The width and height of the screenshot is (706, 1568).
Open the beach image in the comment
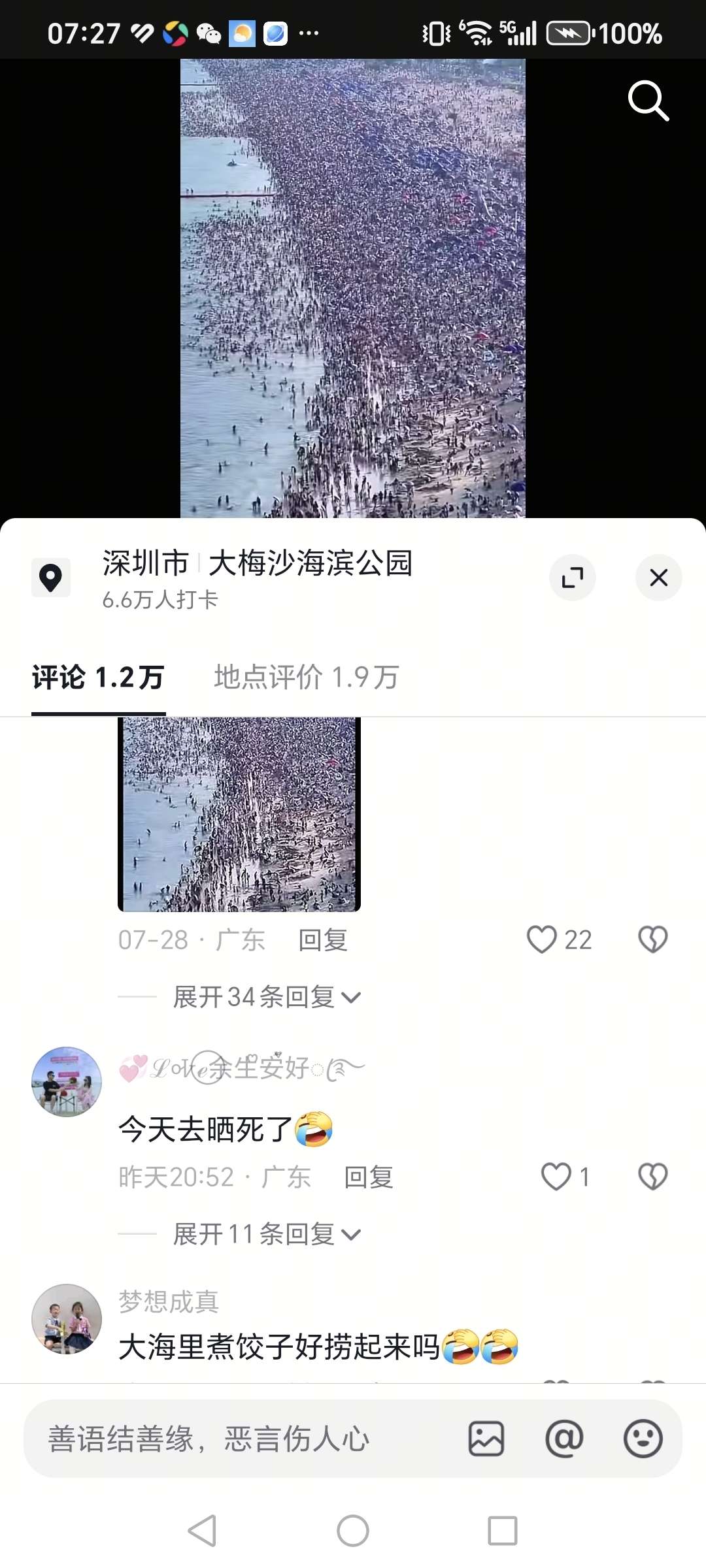[x=239, y=813]
